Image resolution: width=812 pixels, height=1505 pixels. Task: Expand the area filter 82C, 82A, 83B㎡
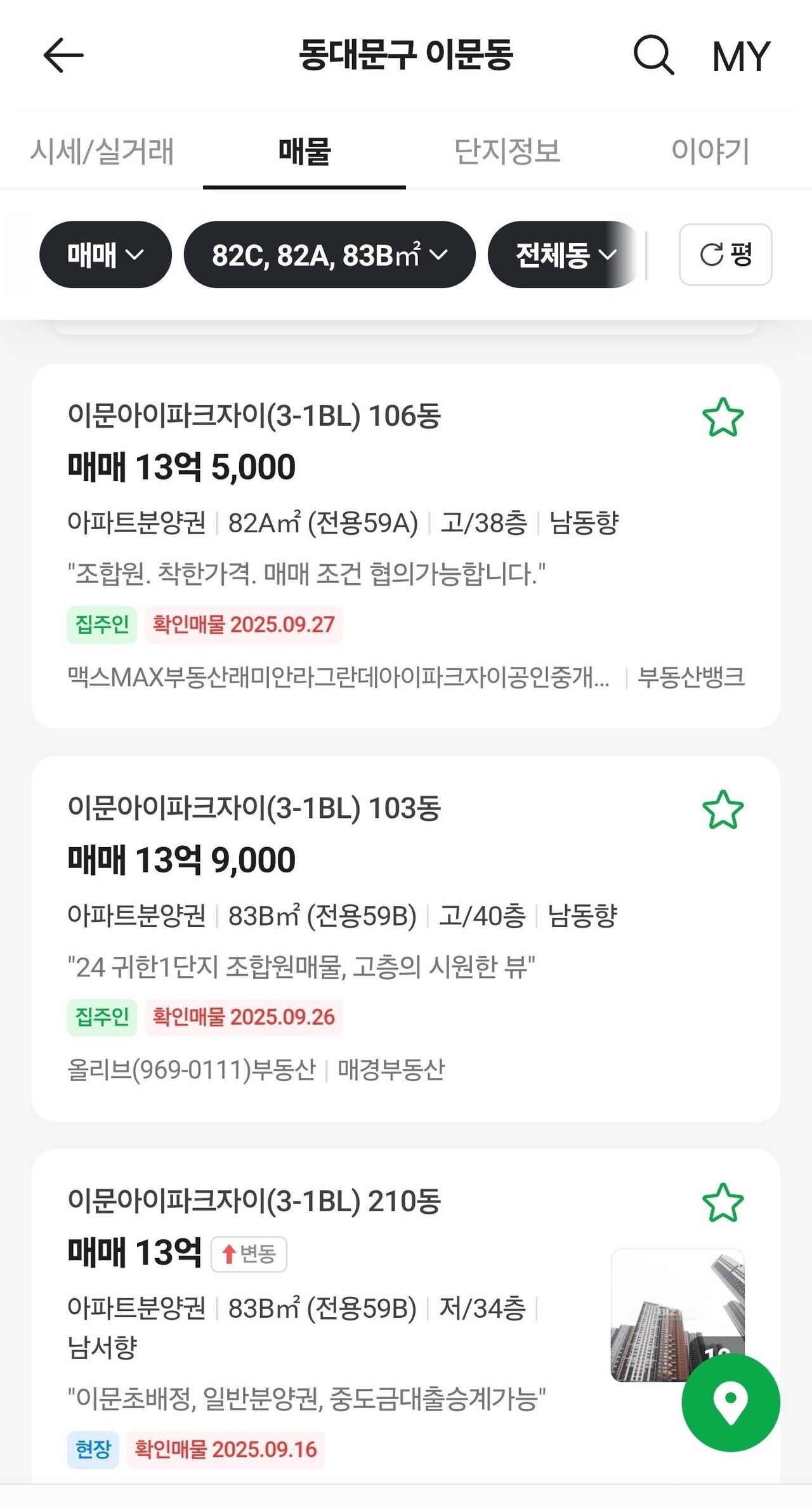[x=329, y=255]
